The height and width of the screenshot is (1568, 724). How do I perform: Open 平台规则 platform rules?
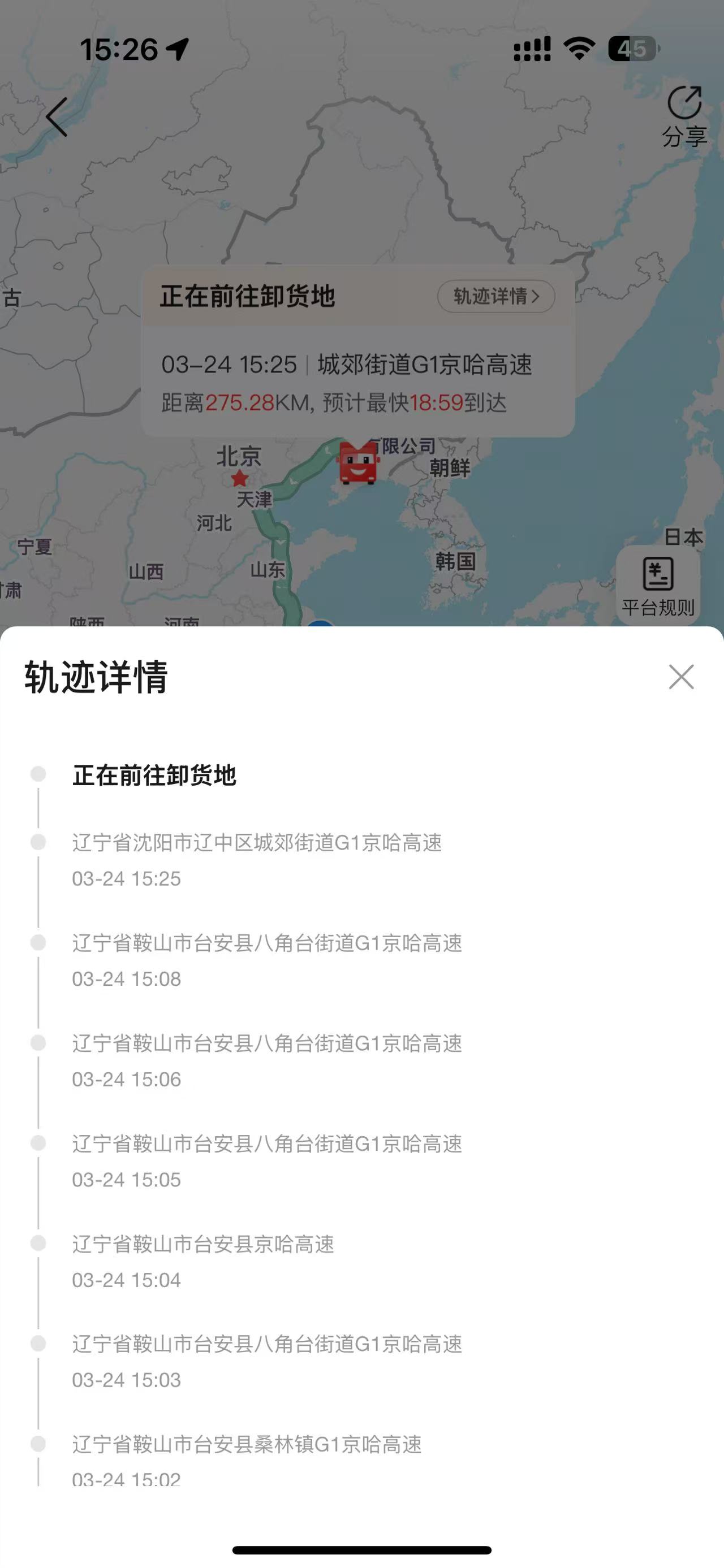point(658,586)
